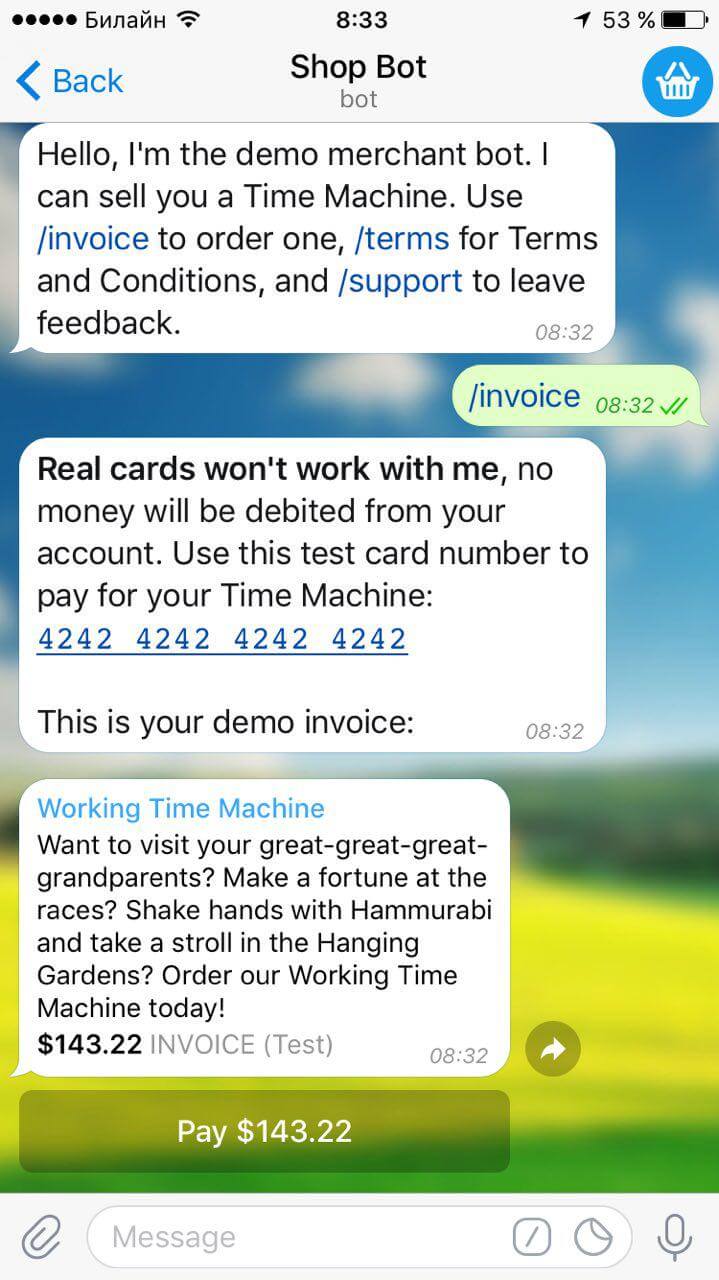This screenshot has height=1280, width=719.
Task: Tap the microphone voice message button
Action: coord(675,1238)
